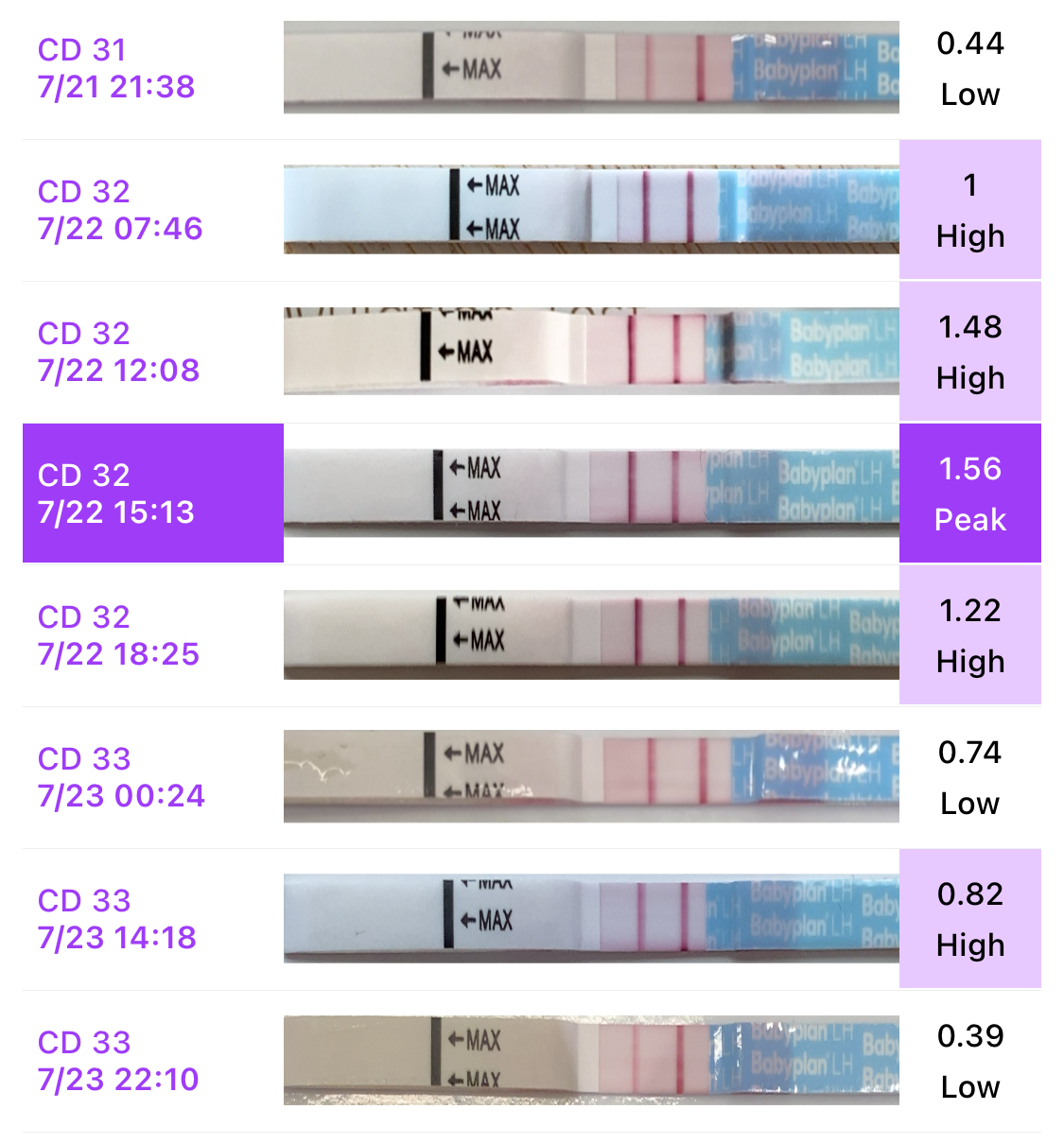This screenshot has width=1064, height=1144.
Task: Open the 7/22 07:46 test entry
Action: click(x=120, y=210)
